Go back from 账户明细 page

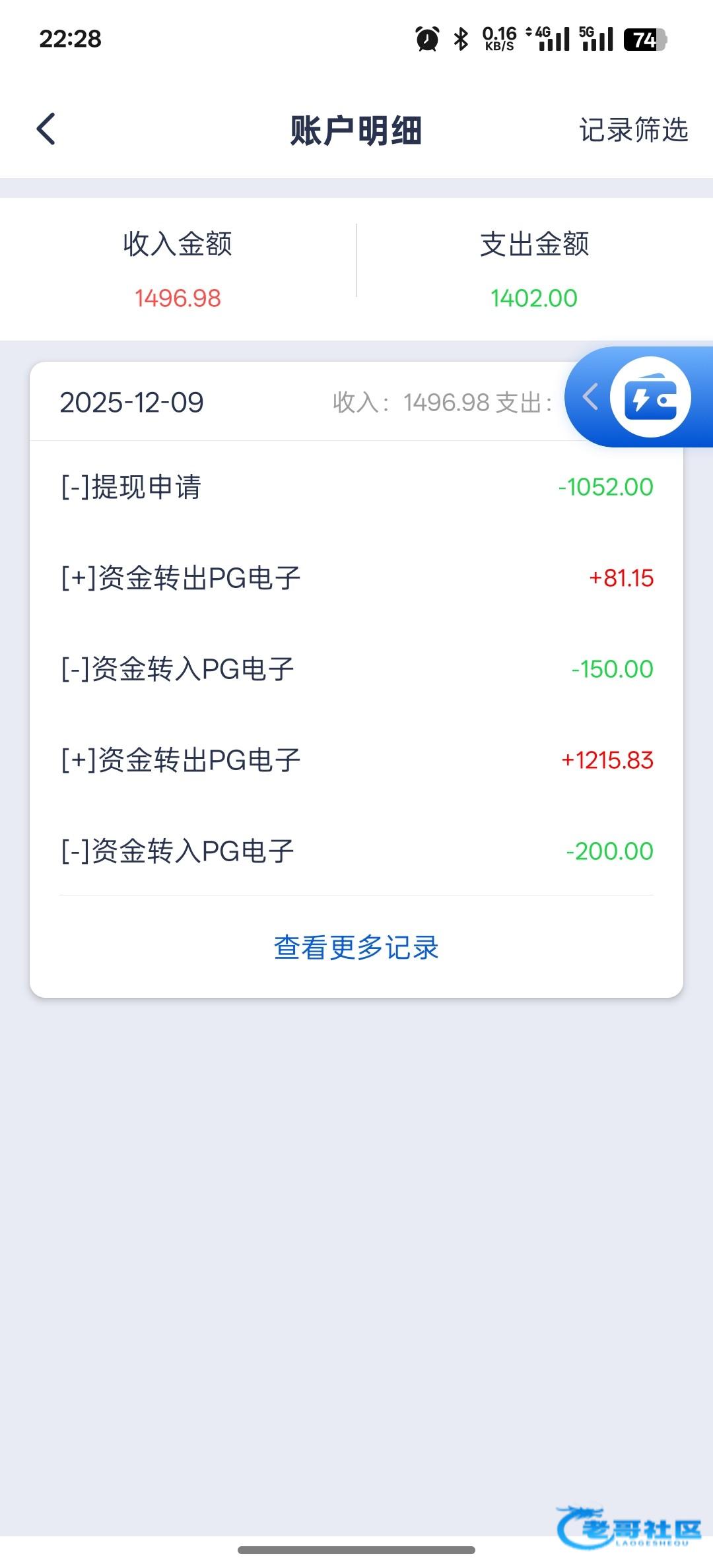coord(46,129)
